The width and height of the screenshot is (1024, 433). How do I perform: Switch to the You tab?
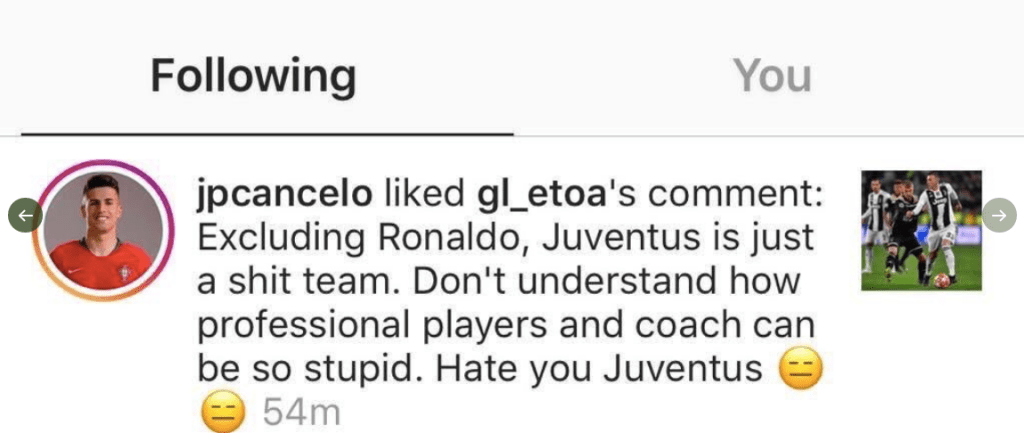771,77
